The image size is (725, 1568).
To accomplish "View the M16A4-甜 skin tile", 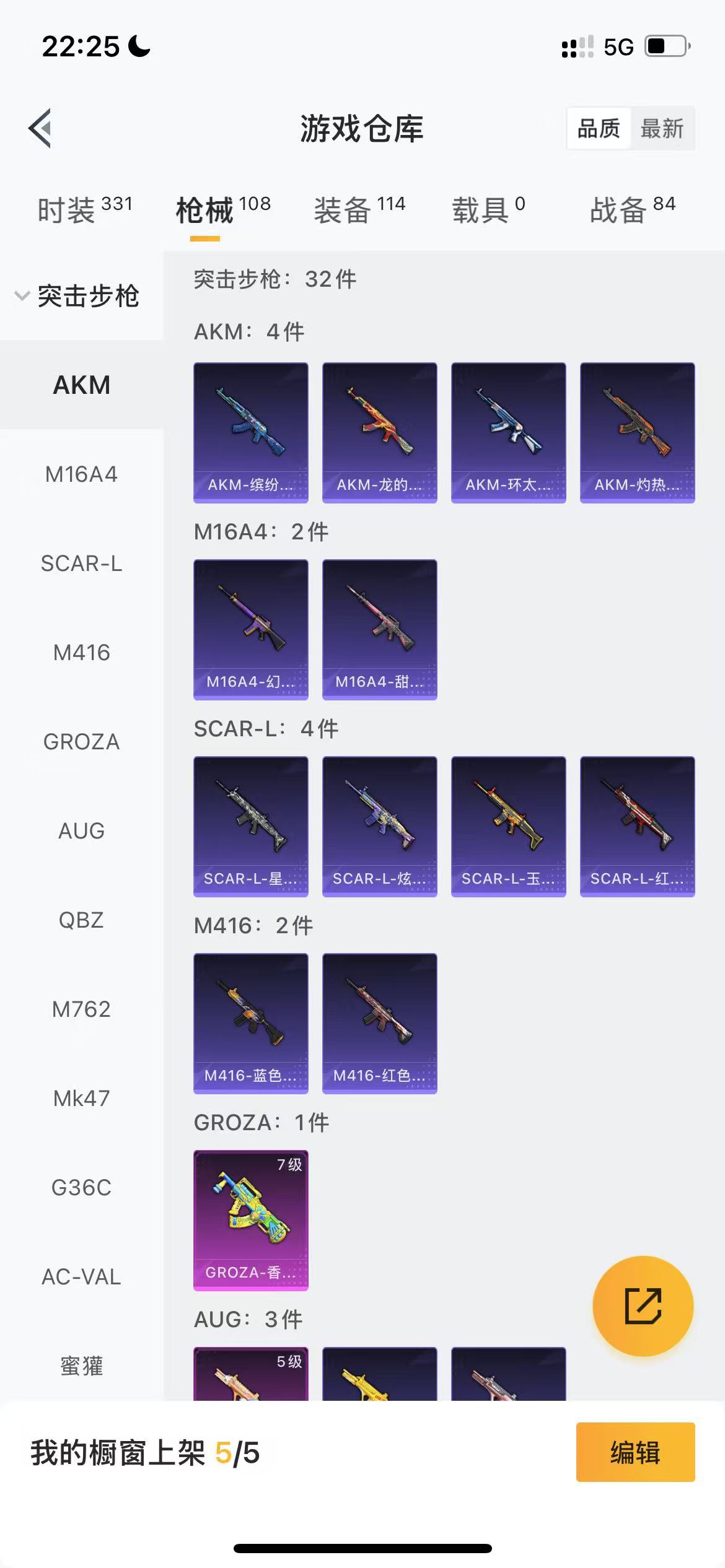I will (x=380, y=629).
